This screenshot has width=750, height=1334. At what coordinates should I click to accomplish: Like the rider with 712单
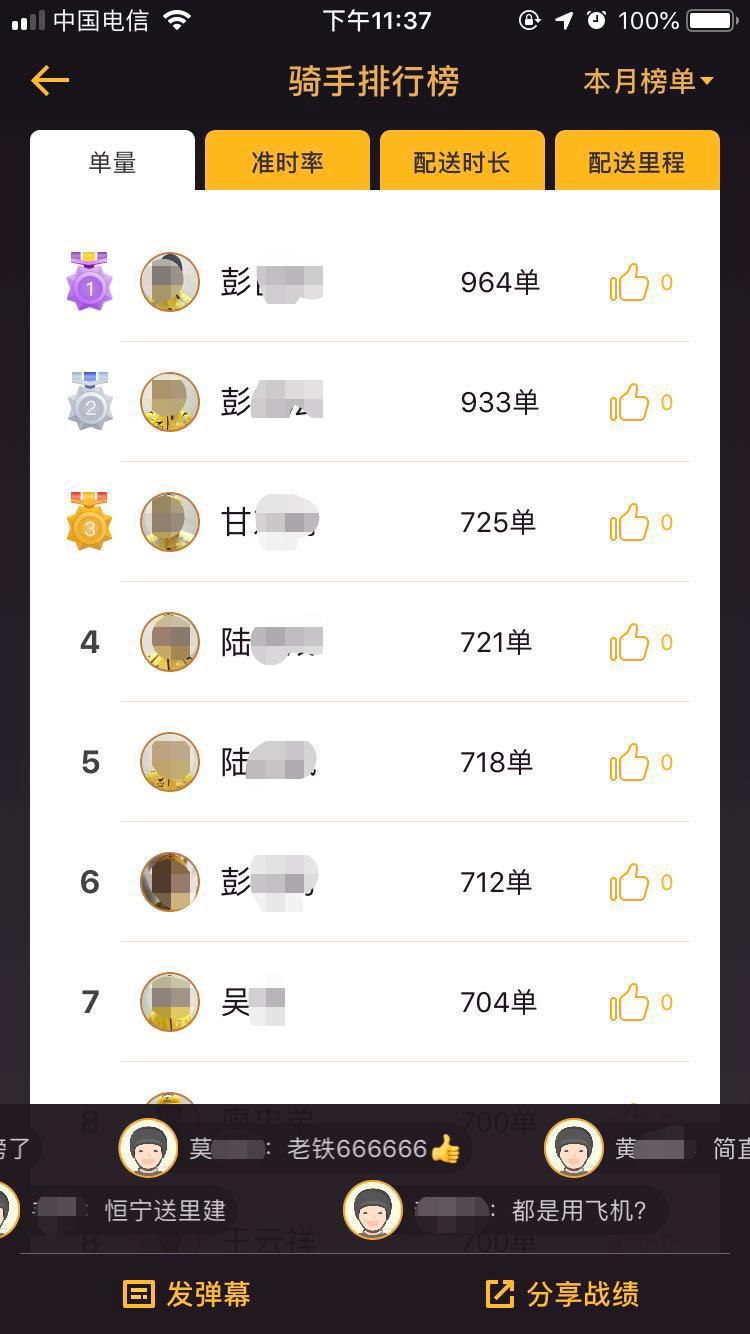click(631, 883)
